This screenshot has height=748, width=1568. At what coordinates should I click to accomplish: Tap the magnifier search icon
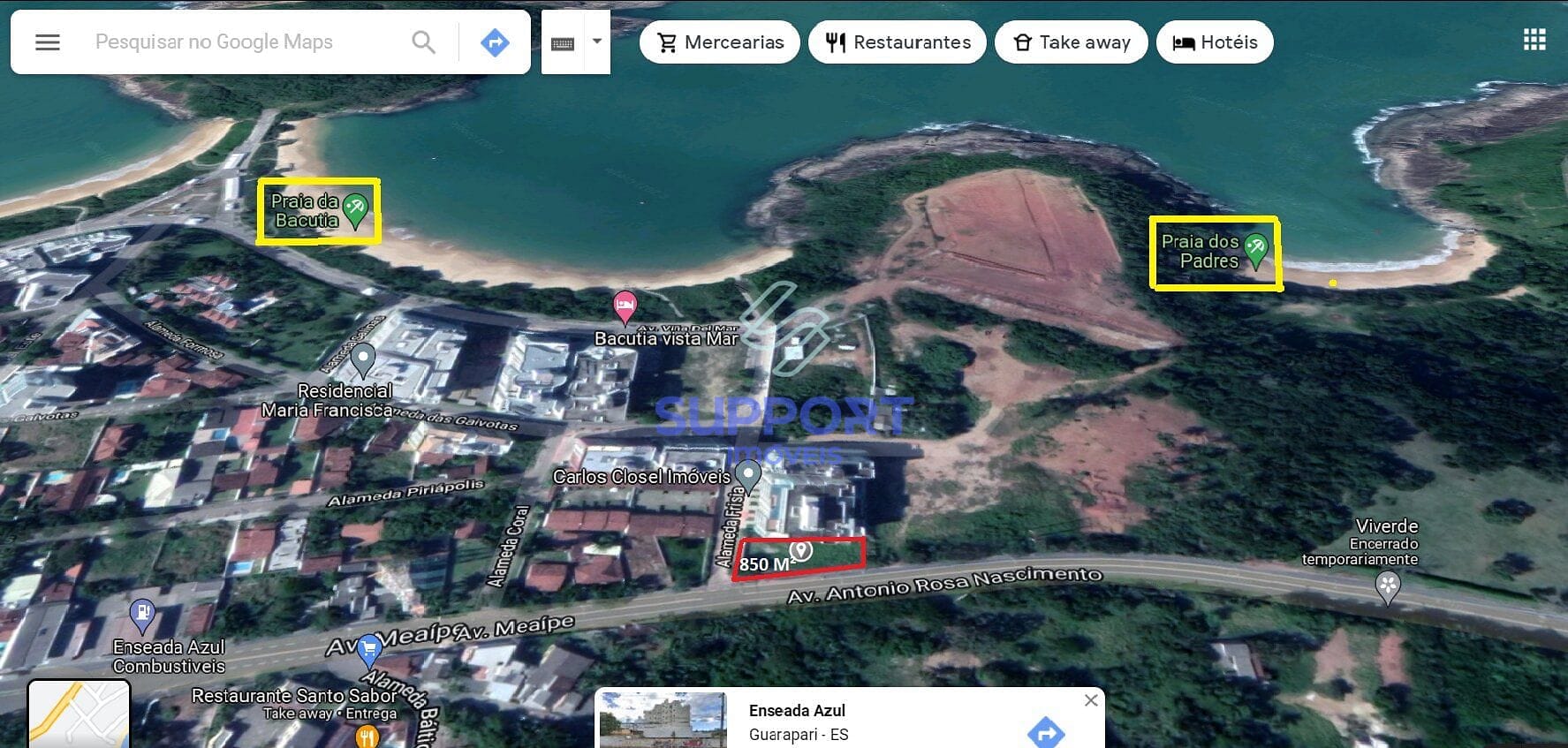click(424, 42)
